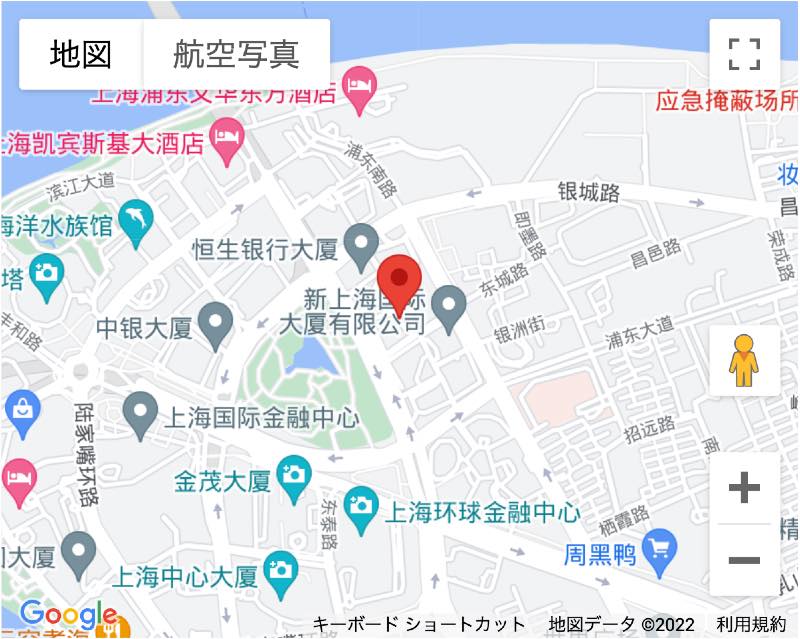The height and width of the screenshot is (639, 800).
Task: Switch to the 地図 map view
Action: pyautogui.click(x=81, y=54)
